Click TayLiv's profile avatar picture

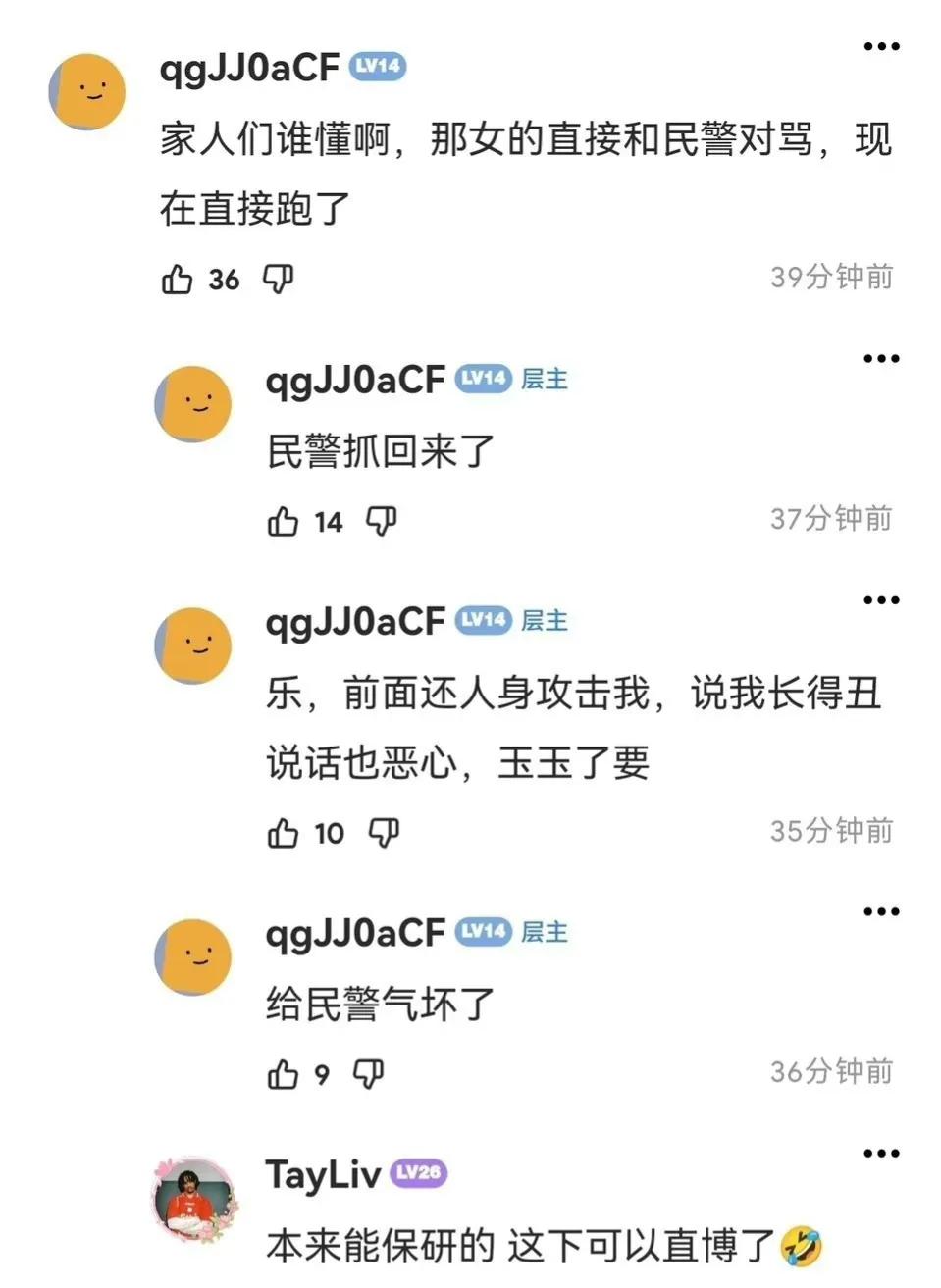pos(191,1203)
